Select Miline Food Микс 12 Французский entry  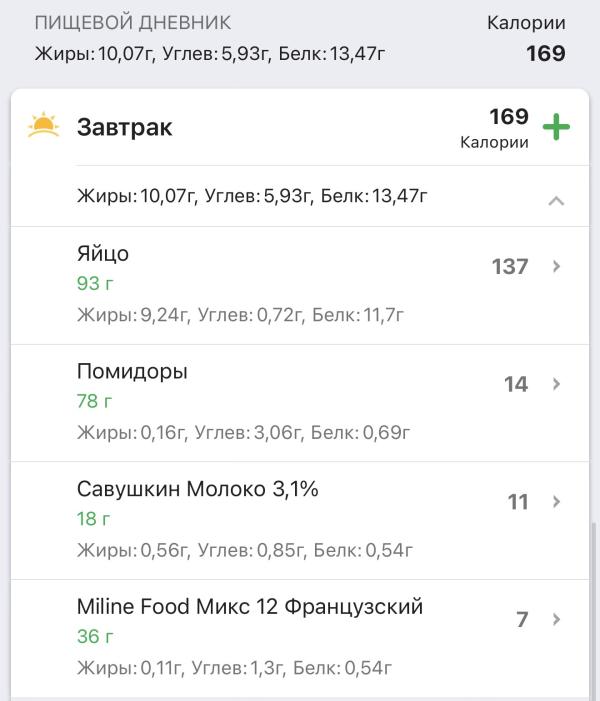300,637
